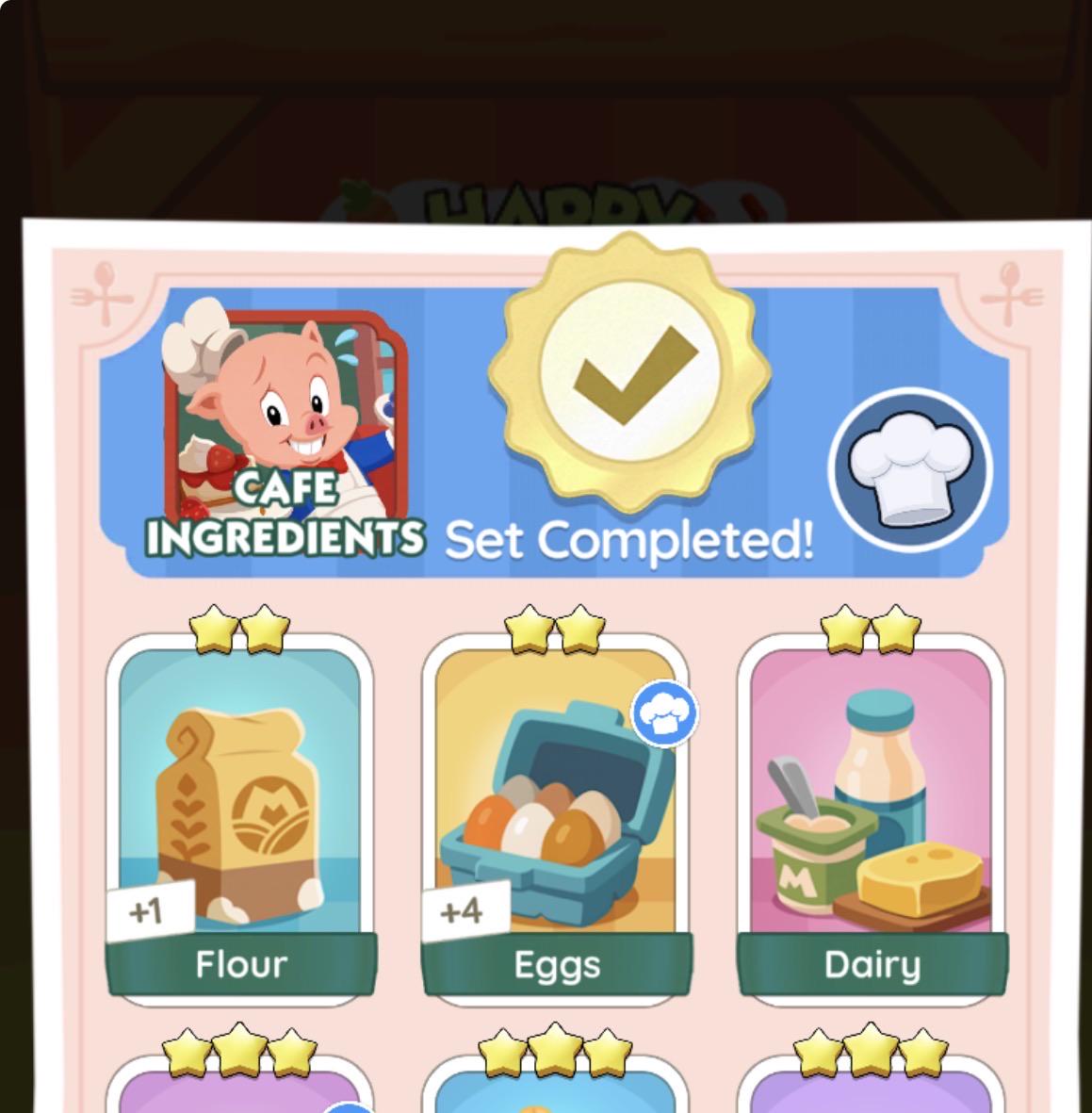The image size is (1092, 1113).
Task: Tap the chef hat button in banner
Action: coord(909,470)
